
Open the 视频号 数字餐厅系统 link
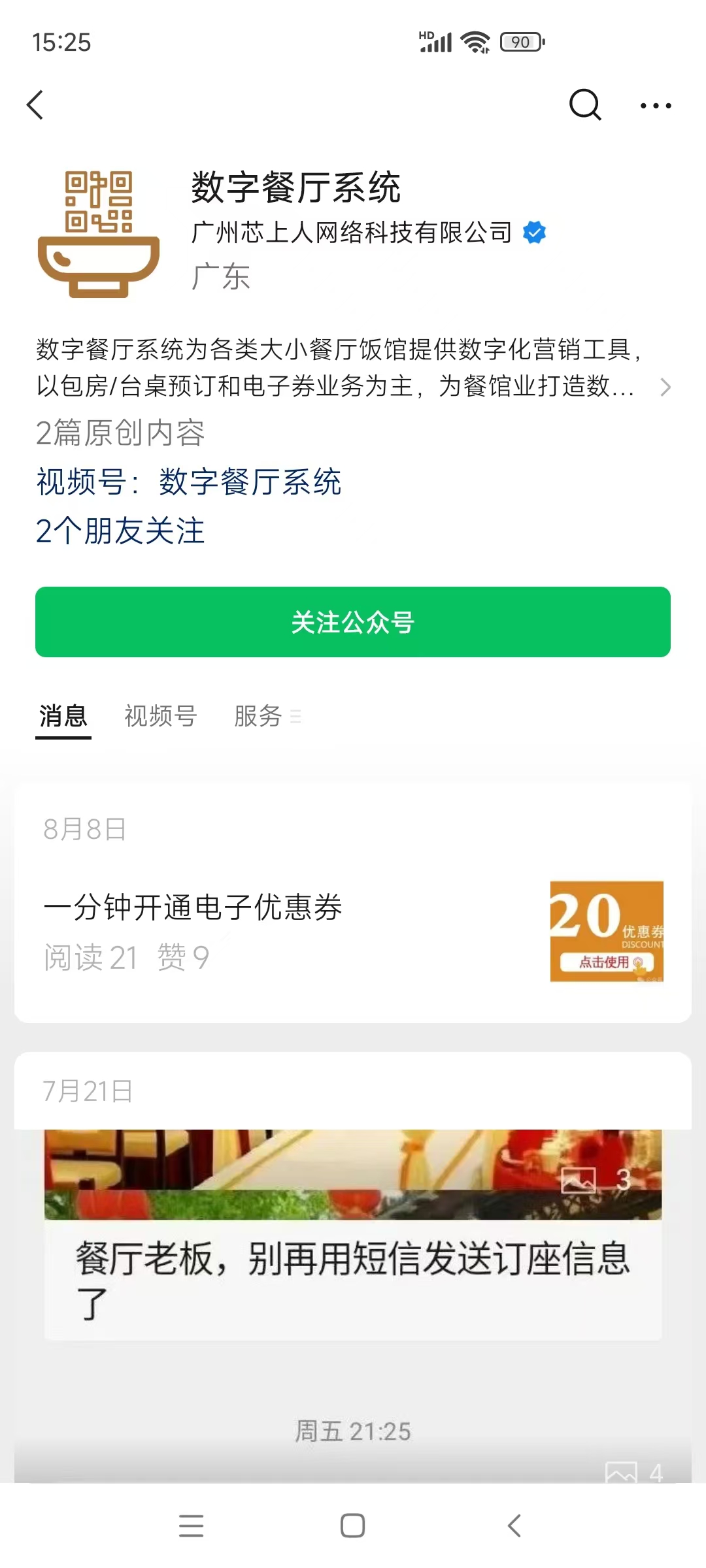point(188,482)
